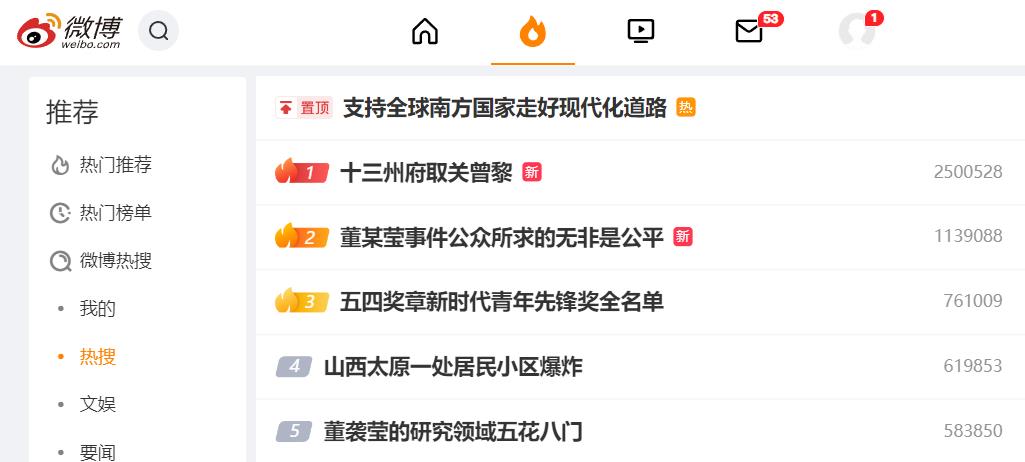Switch to 文娱 category

tap(98, 405)
